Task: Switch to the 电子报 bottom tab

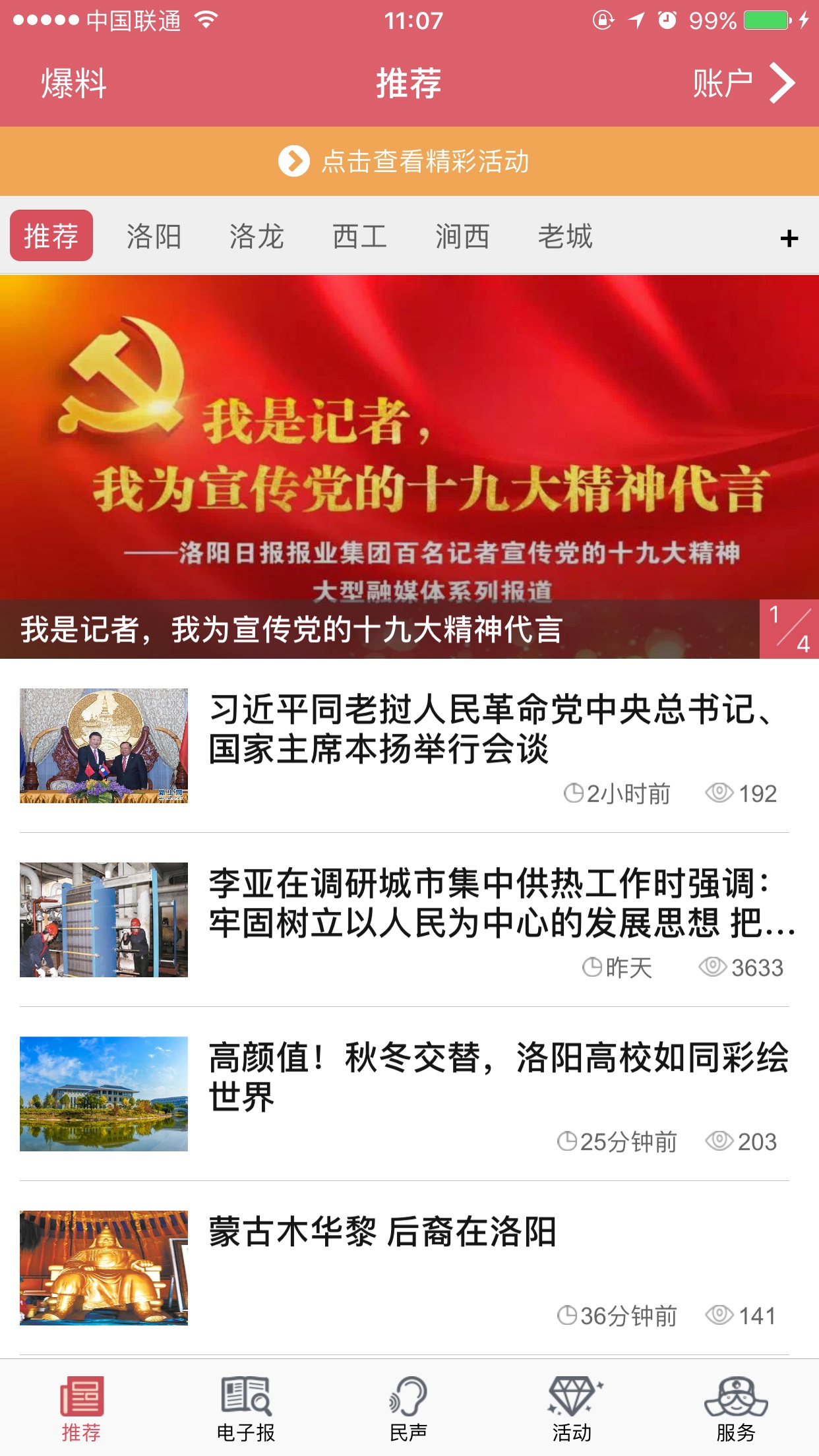Action: point(245,1409)
